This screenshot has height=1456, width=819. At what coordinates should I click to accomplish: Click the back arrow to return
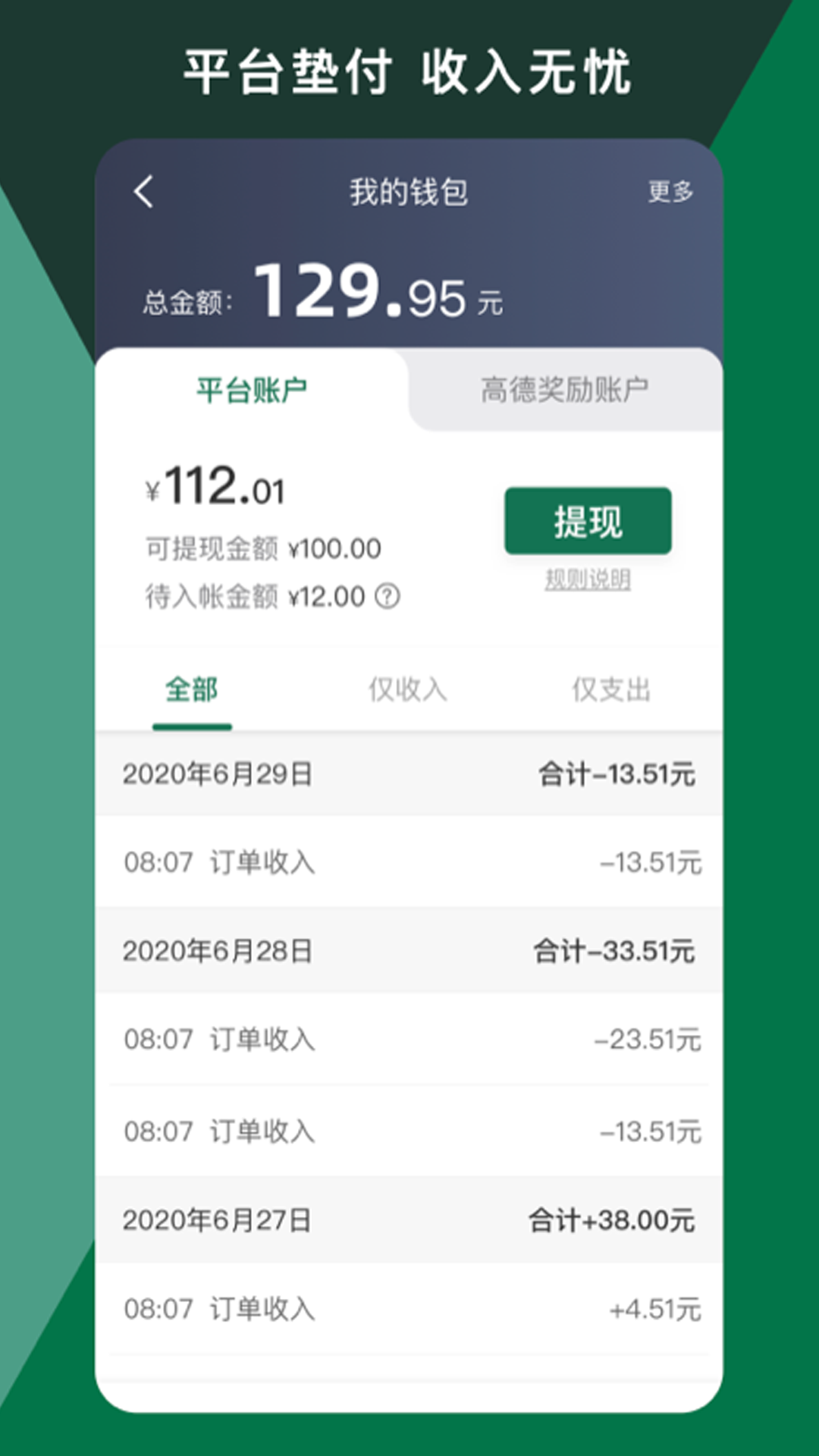pyautogui.click(x=143, y=192)
